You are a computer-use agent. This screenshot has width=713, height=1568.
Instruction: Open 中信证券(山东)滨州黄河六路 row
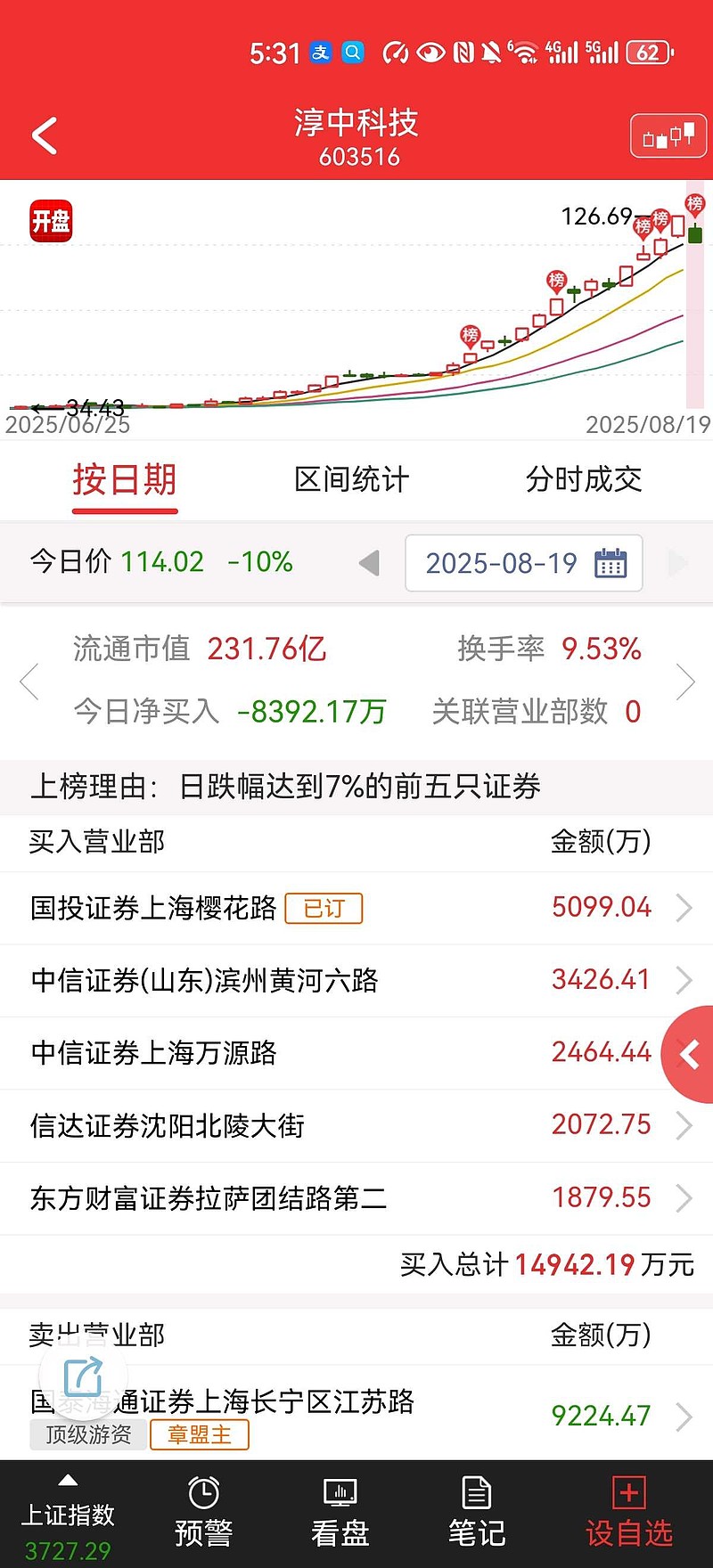356,980
